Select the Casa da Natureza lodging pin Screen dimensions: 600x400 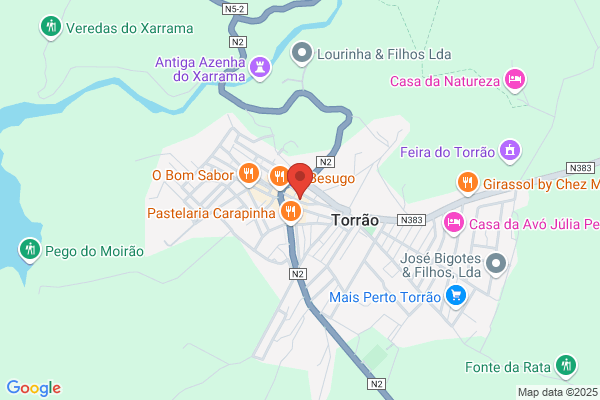[515, 80]
